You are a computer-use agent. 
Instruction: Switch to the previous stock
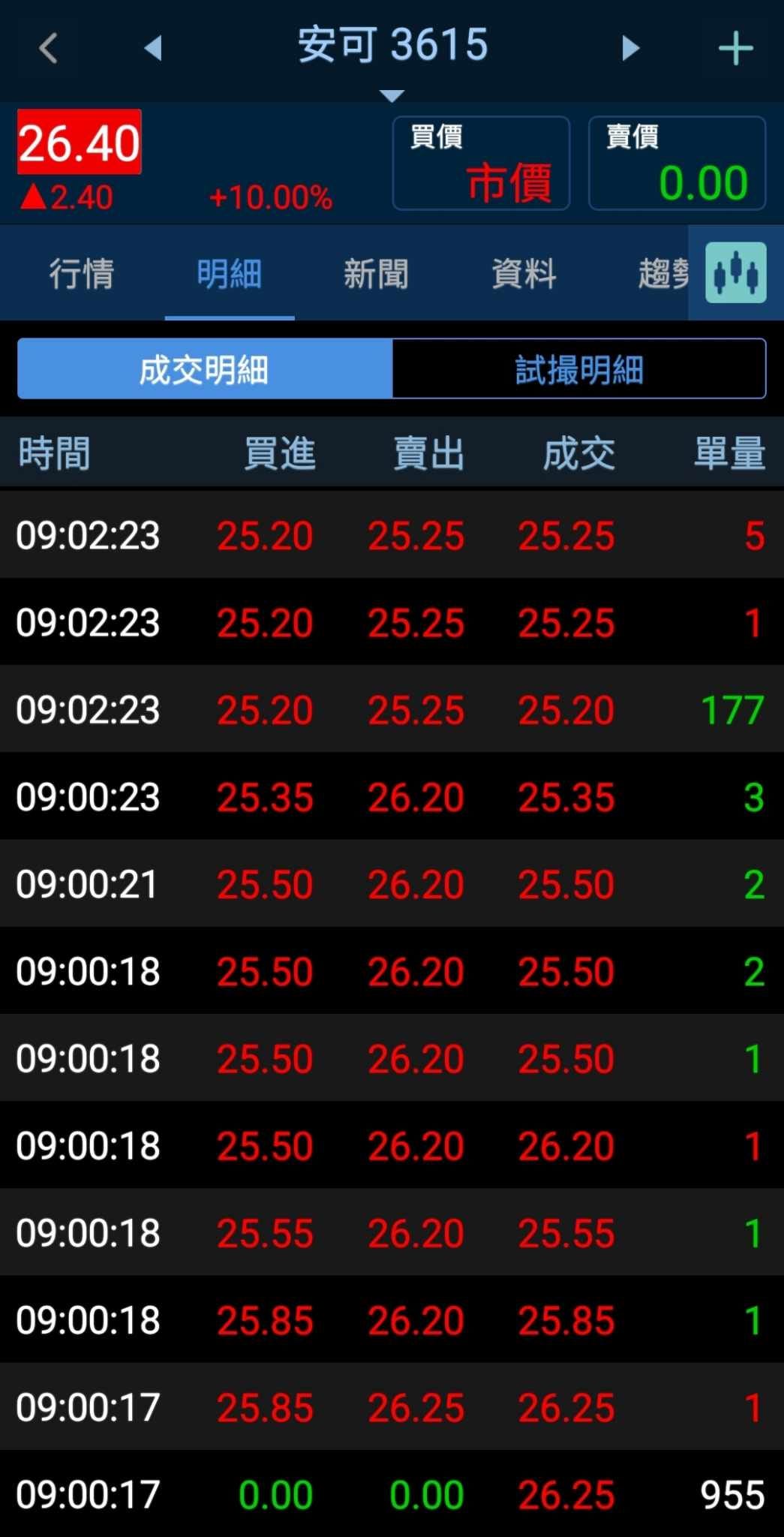153,48
